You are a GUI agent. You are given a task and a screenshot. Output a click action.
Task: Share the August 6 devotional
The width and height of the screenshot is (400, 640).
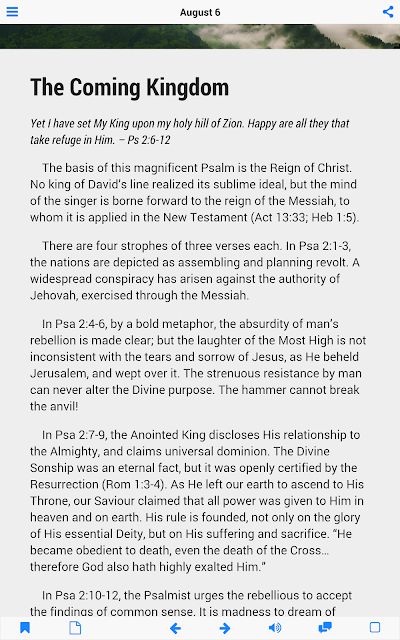[x=388, y=12]
